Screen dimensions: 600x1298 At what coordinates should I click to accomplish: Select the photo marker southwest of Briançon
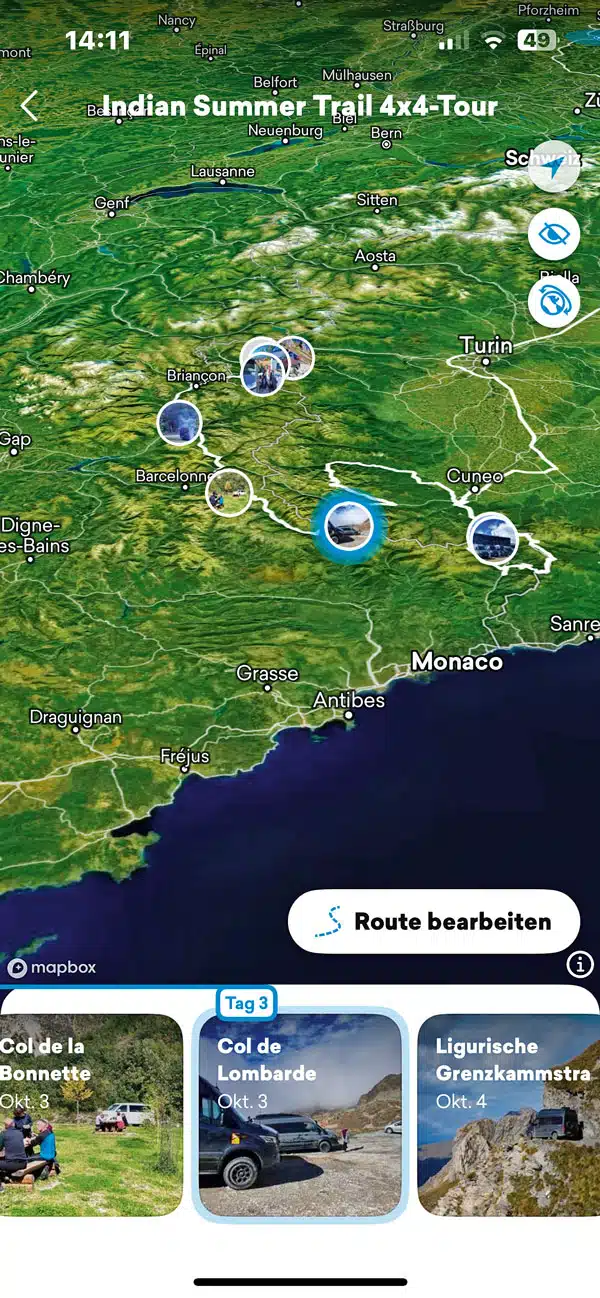(179, 422)
